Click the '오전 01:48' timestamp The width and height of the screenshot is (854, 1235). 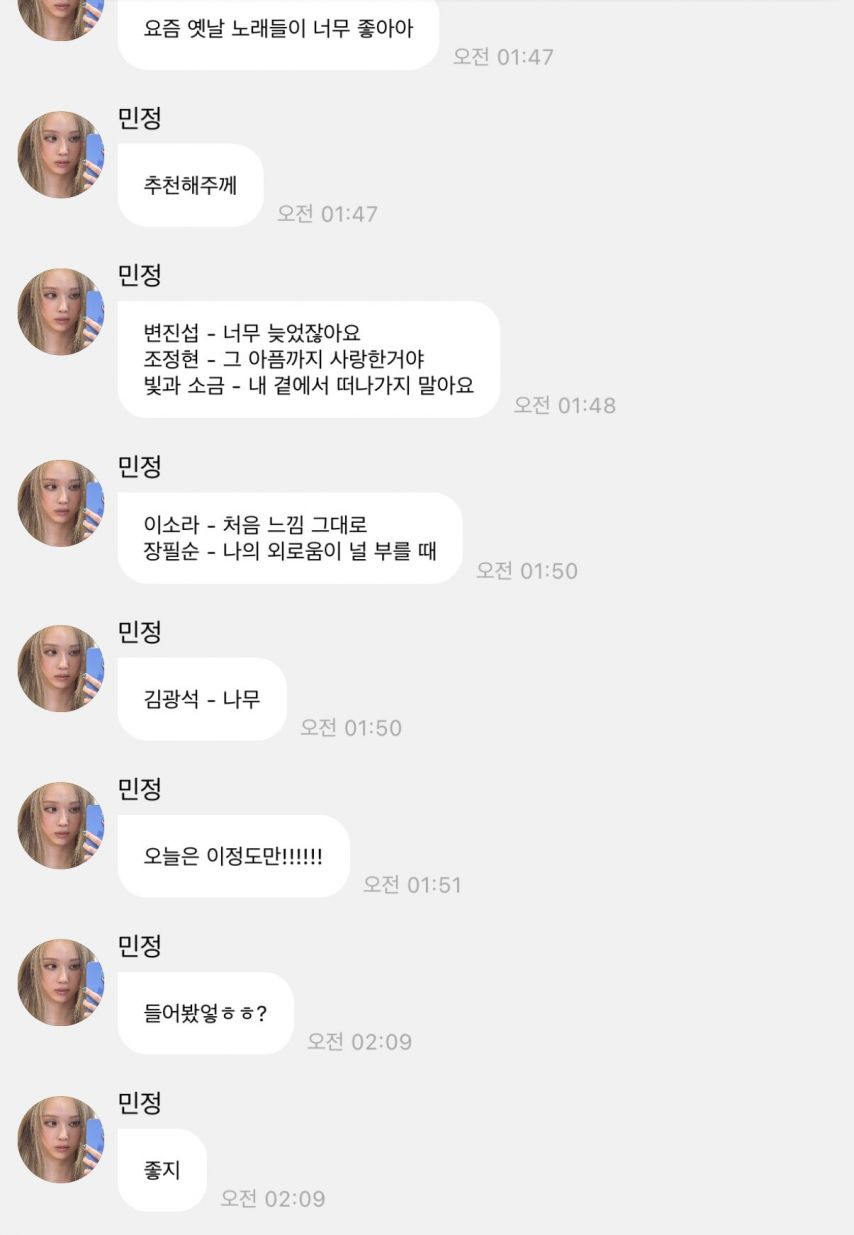565,406
